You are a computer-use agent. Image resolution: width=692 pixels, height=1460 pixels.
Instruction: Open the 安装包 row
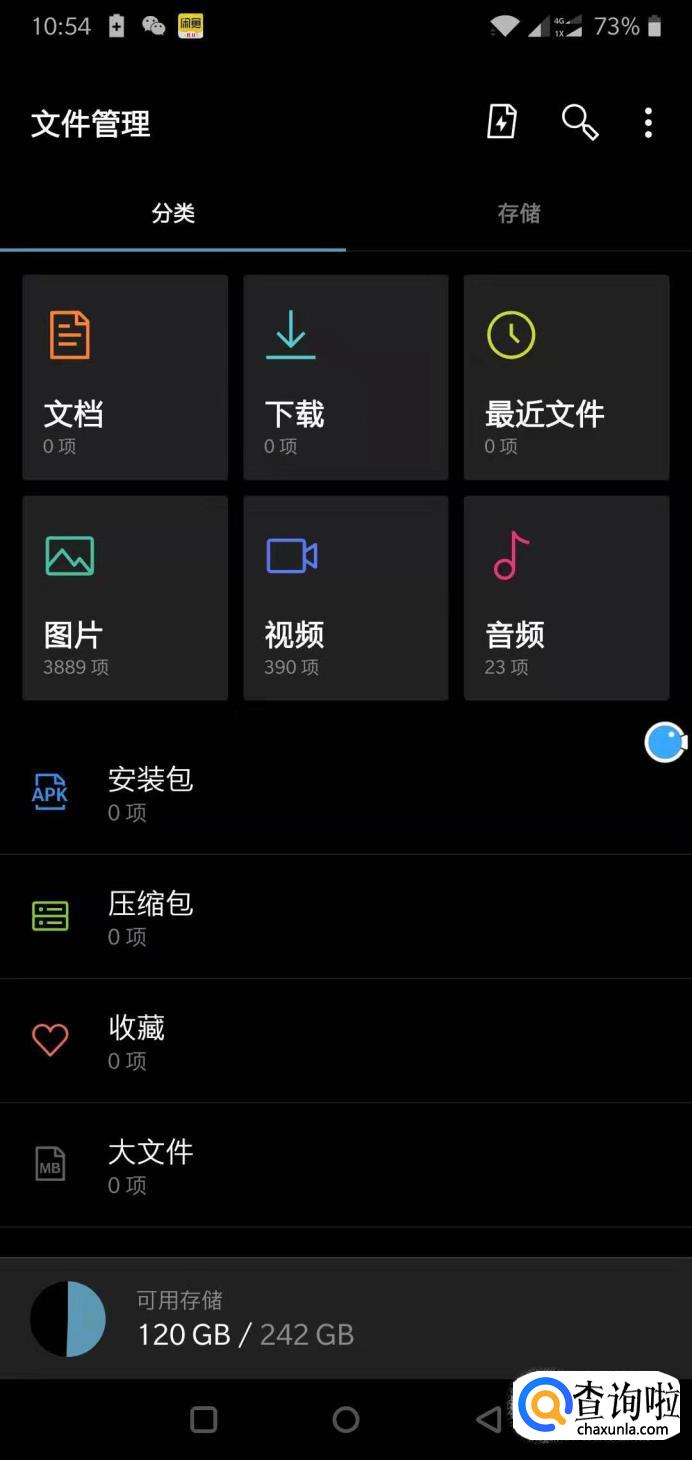click(x=346, y=793)
